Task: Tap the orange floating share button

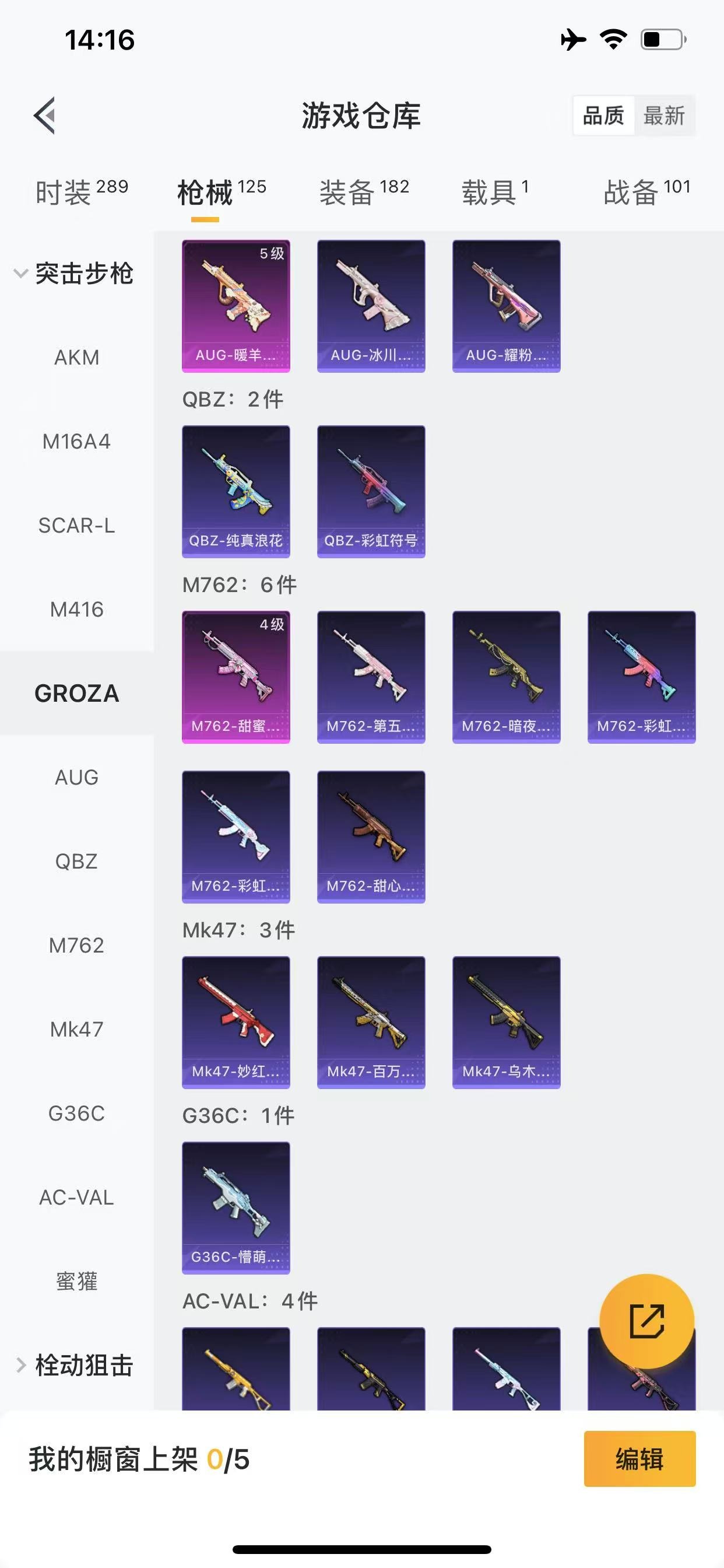Action: [646, 1321]
